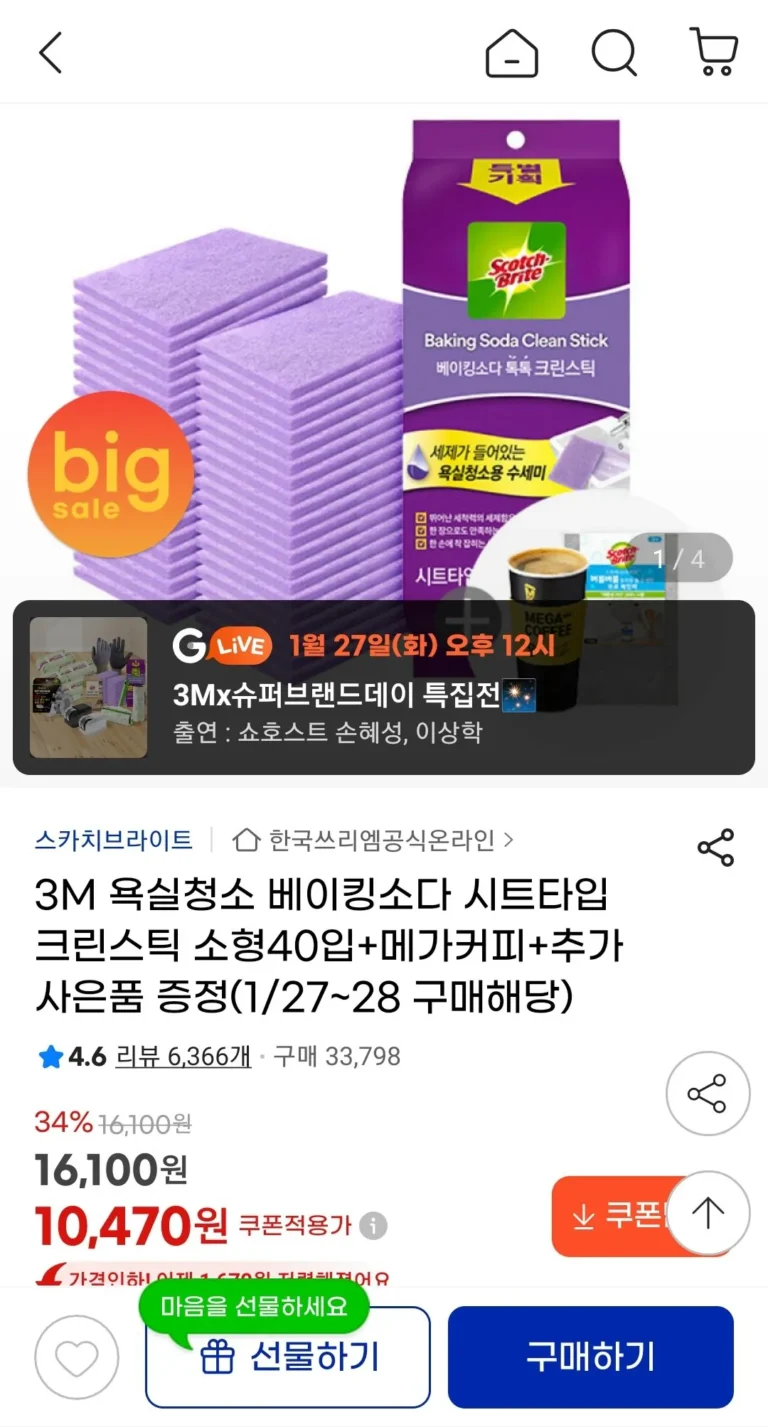
Task: Share this product via icon beside store name
Action: click(x=715, y=848)
